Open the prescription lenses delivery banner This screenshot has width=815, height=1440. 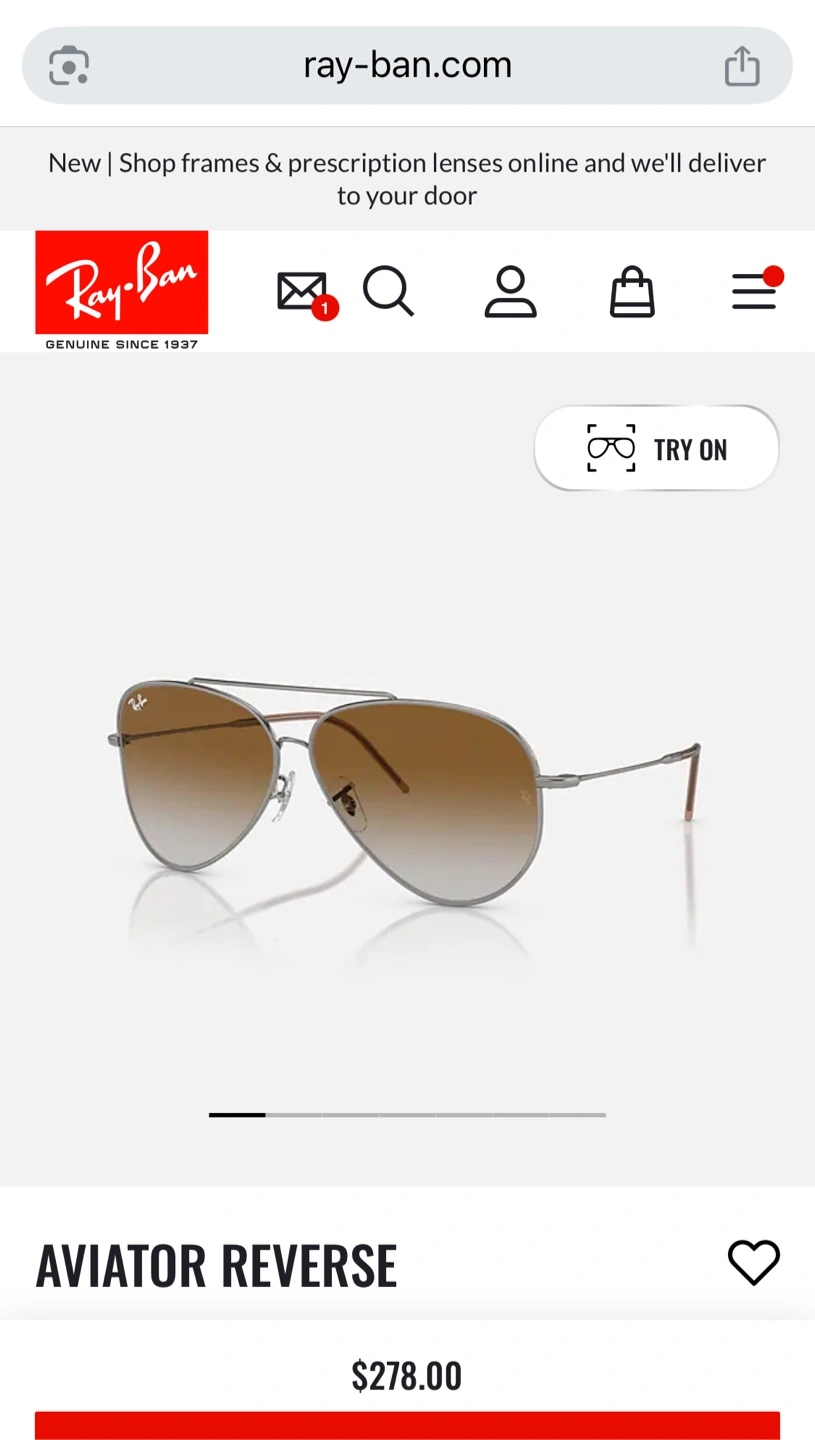point(407,178)
